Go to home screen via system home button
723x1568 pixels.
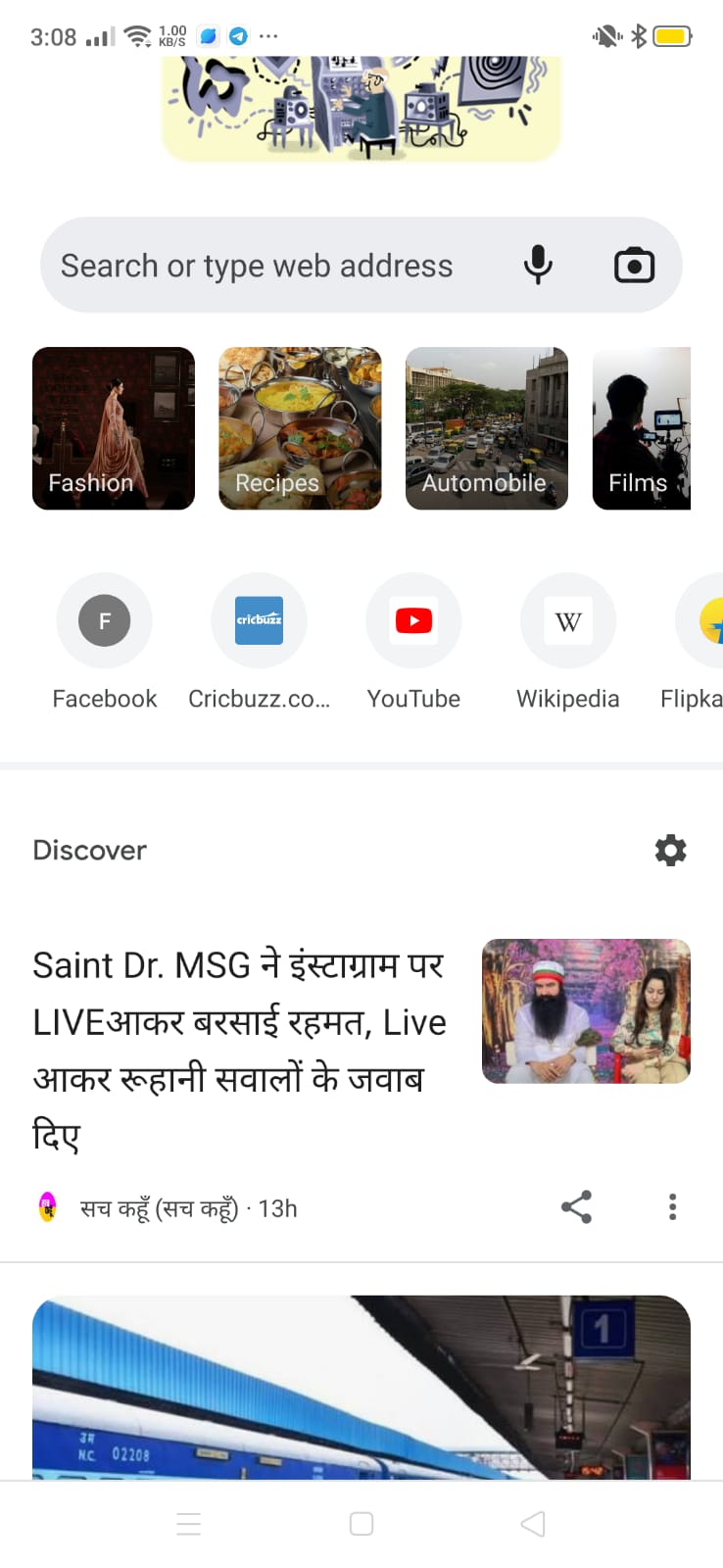click(361, 1524)
